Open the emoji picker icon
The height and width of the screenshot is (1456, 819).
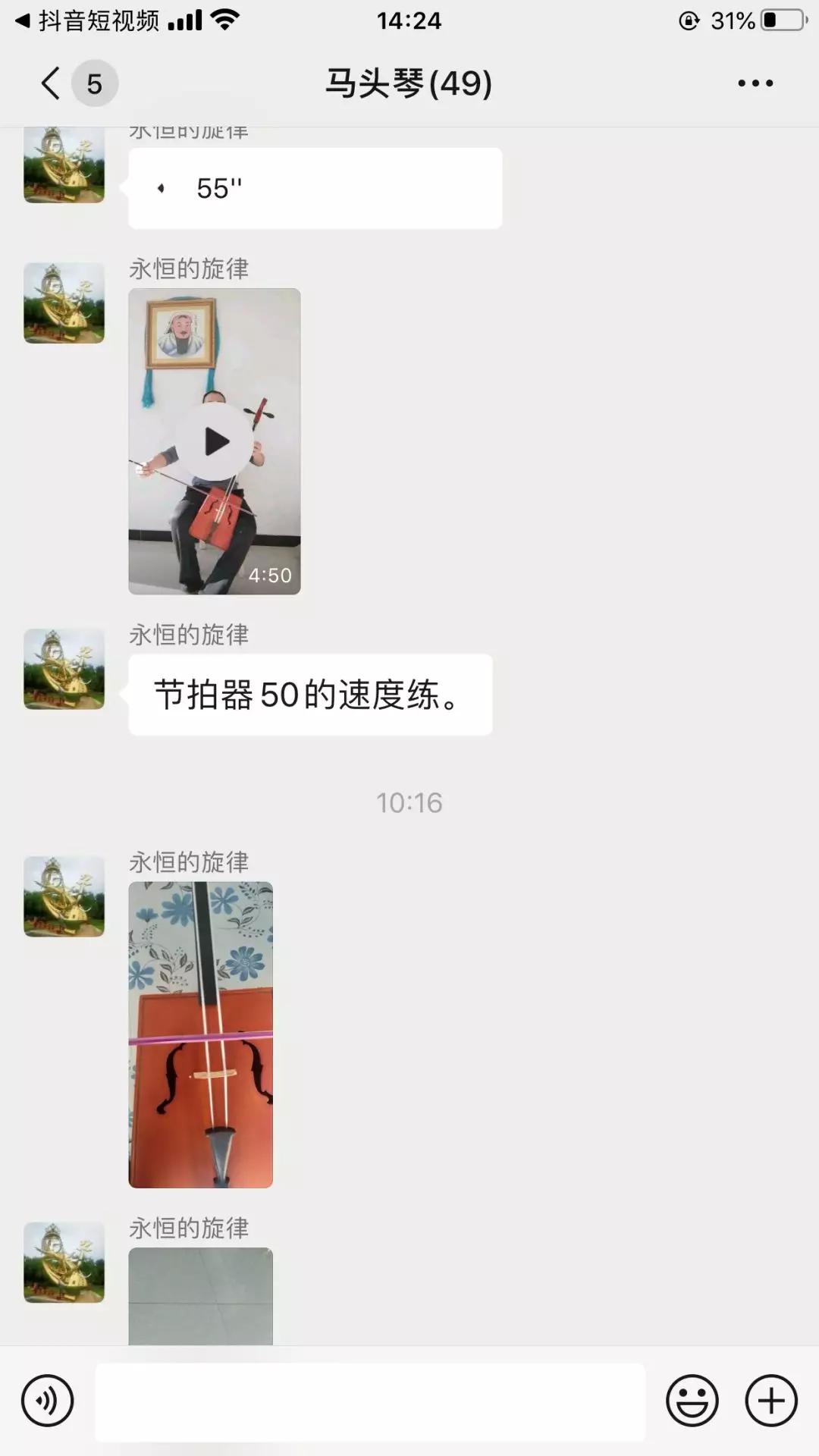692,1401
